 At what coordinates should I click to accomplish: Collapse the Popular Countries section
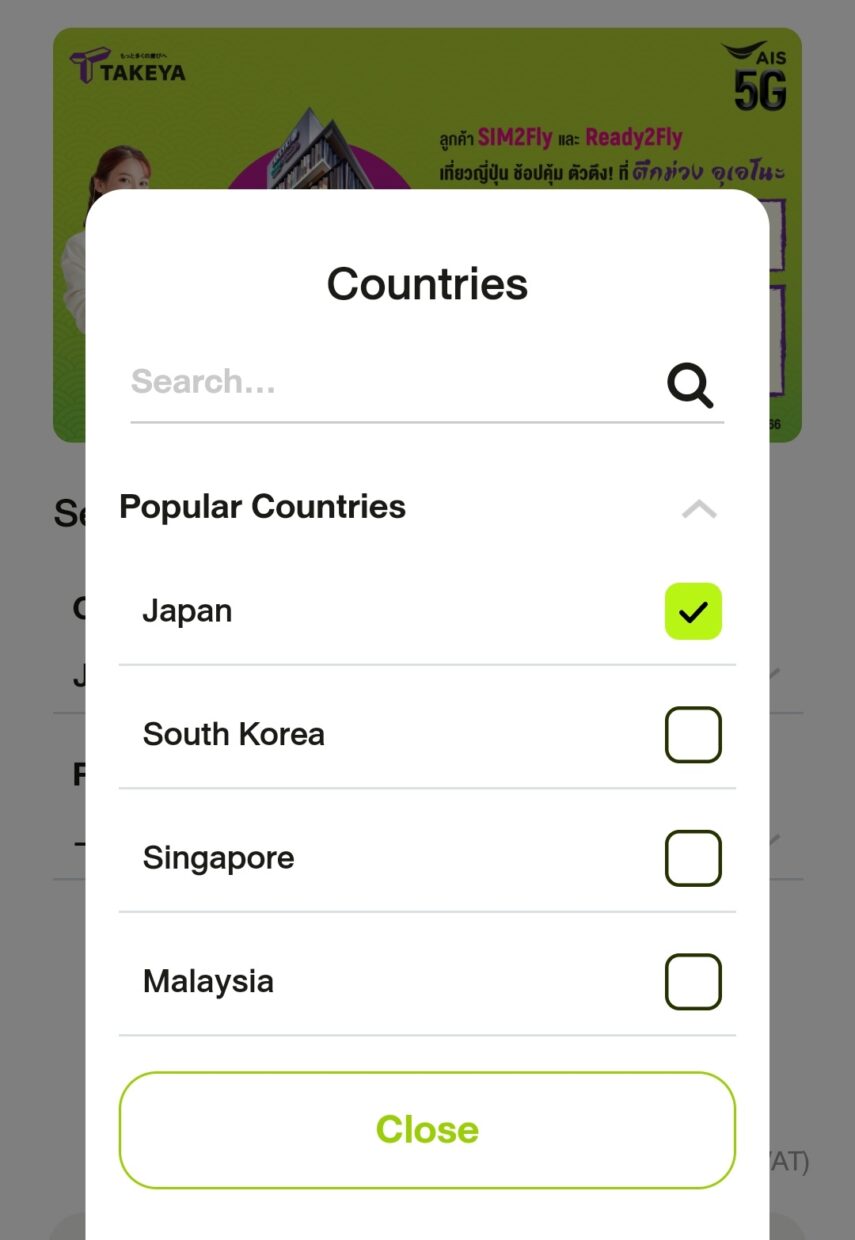(699, 509)
